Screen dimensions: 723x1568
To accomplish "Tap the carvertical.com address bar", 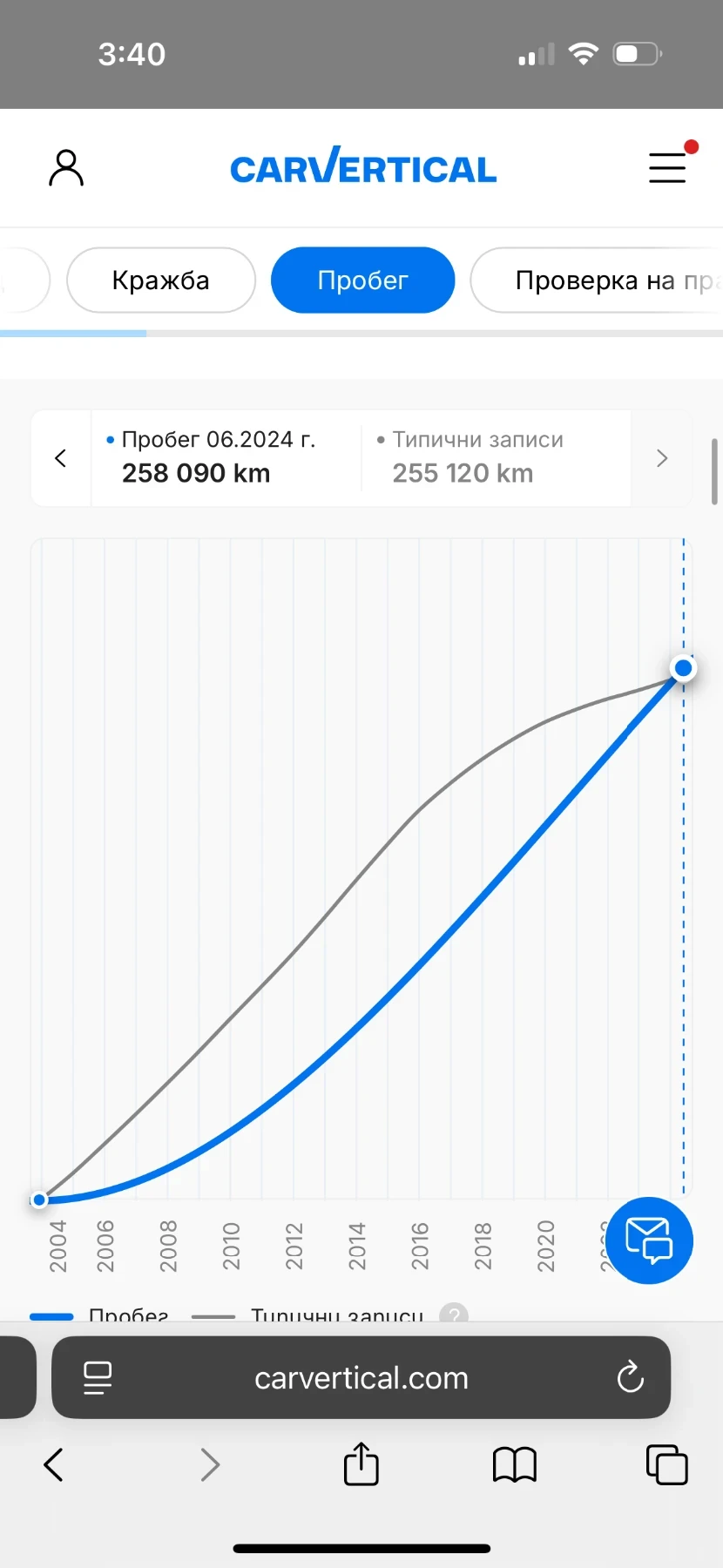I will coord(361,1378).
